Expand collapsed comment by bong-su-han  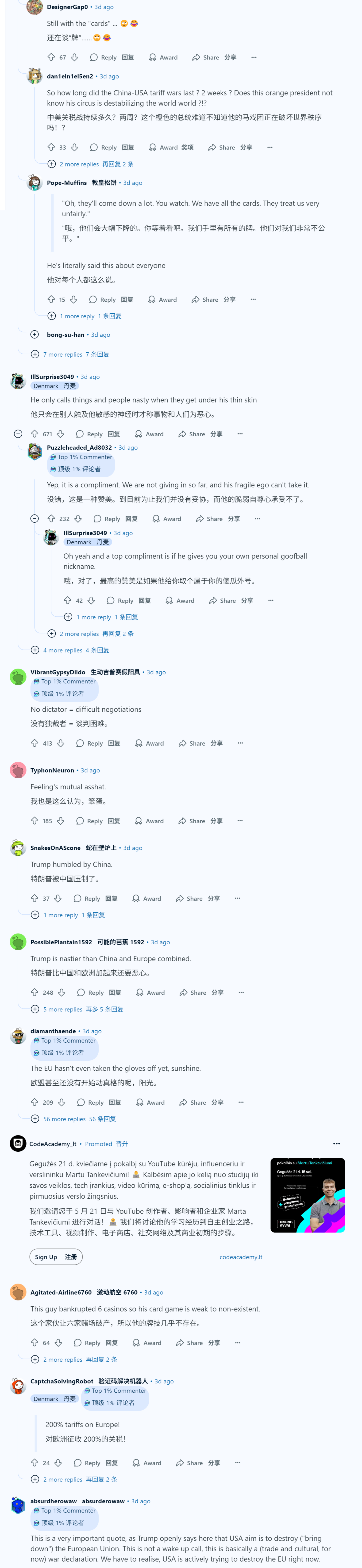point(35,335)
